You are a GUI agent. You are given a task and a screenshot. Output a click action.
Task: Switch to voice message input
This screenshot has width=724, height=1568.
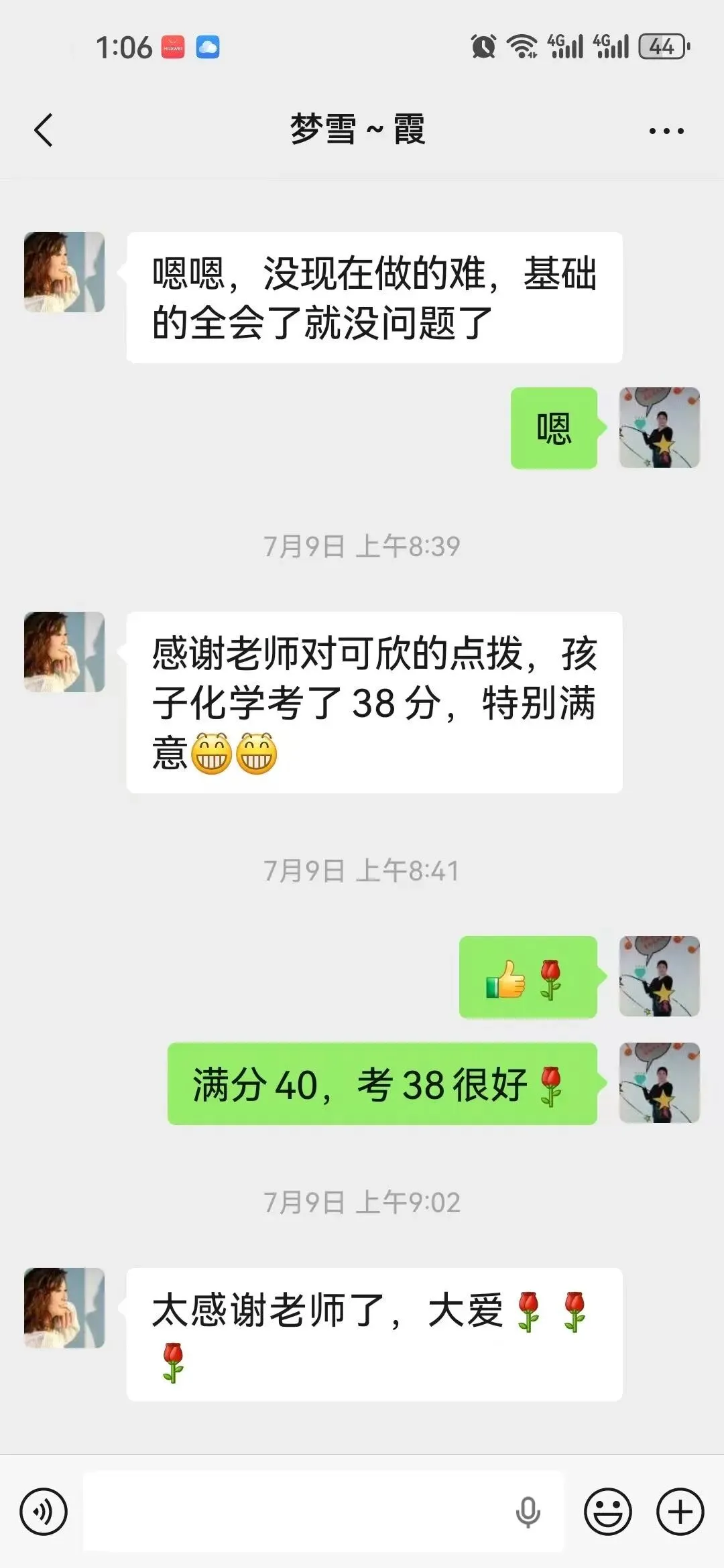click(44, 1512)
